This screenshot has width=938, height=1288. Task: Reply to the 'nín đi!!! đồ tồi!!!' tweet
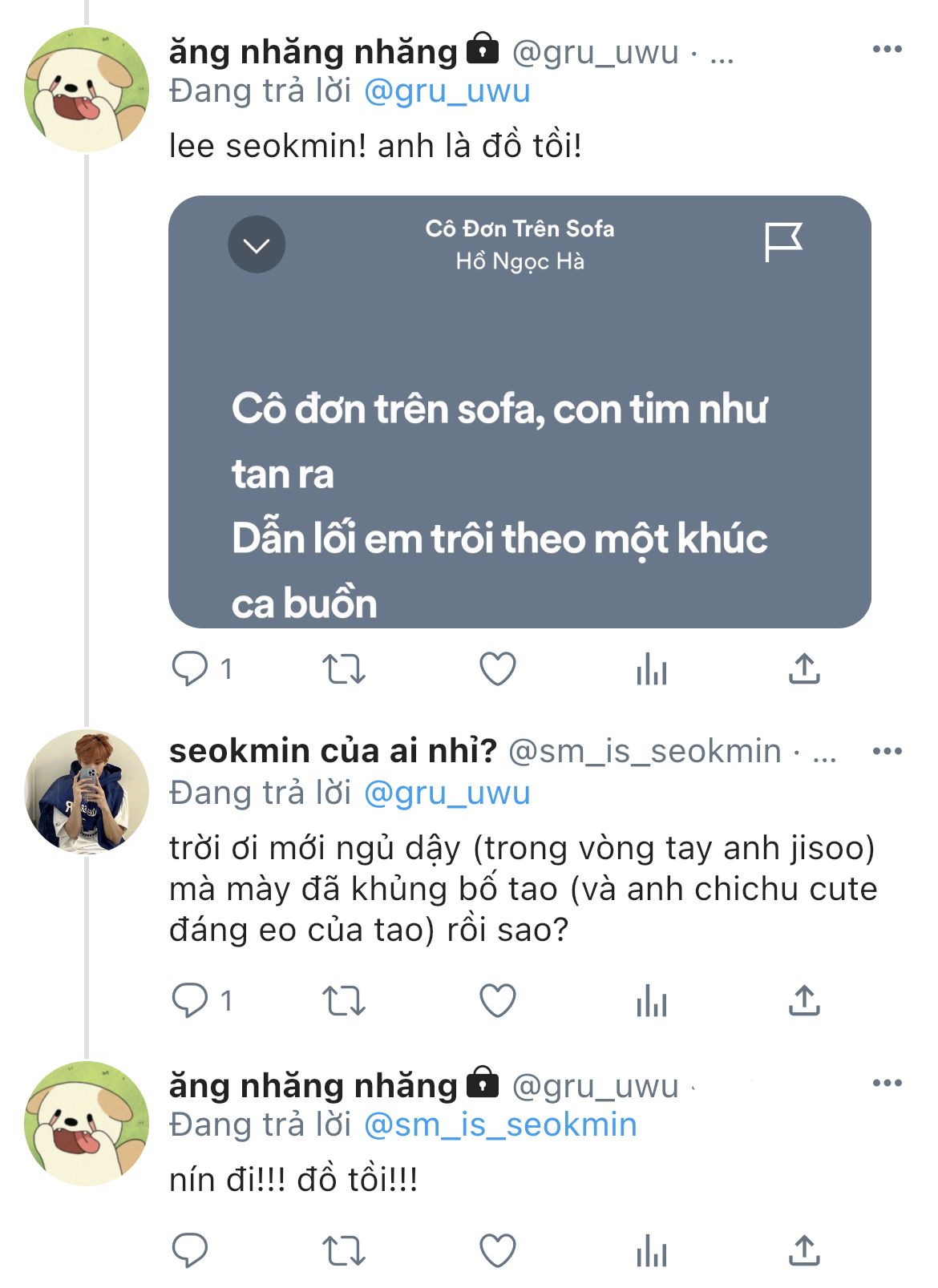pyautogui.click(x=190, y=1250)
